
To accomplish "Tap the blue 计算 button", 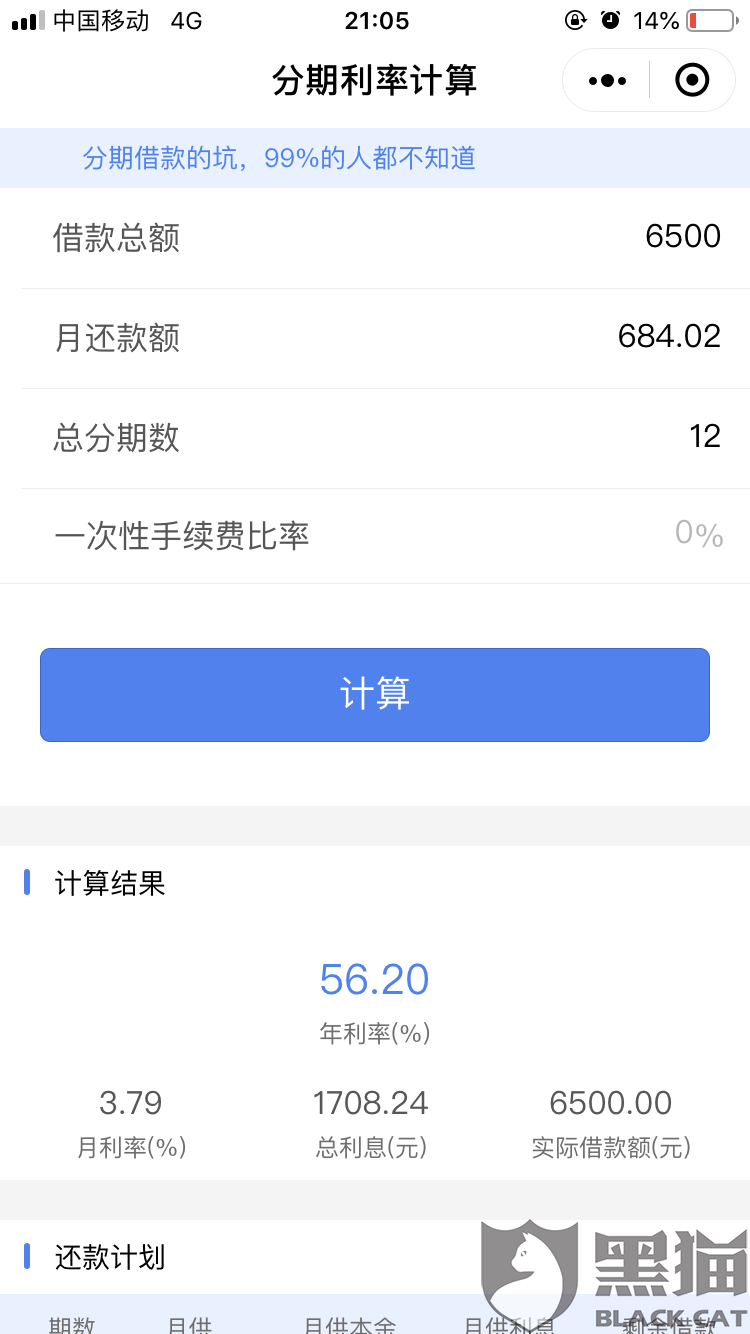I will (375, 695).
